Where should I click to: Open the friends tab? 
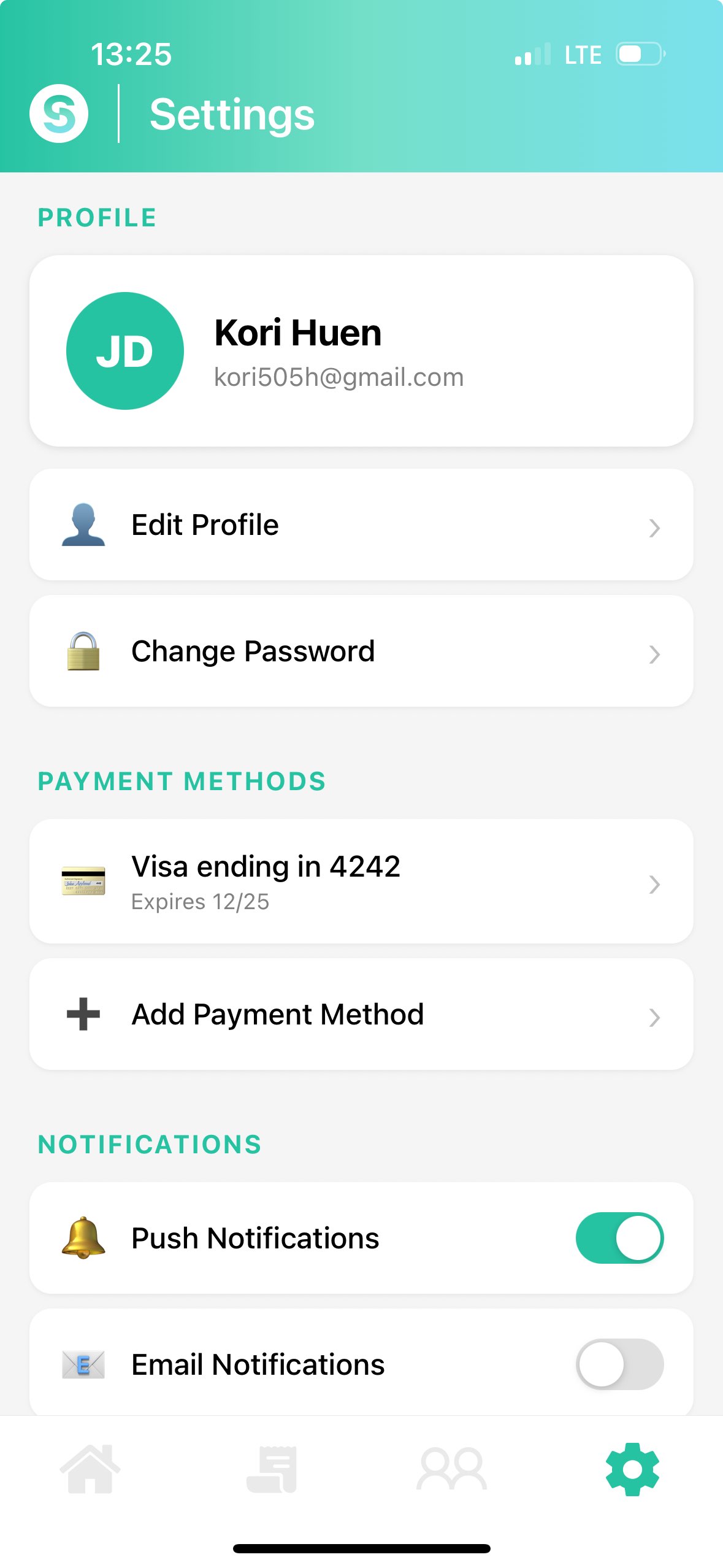click(452, 1469)
